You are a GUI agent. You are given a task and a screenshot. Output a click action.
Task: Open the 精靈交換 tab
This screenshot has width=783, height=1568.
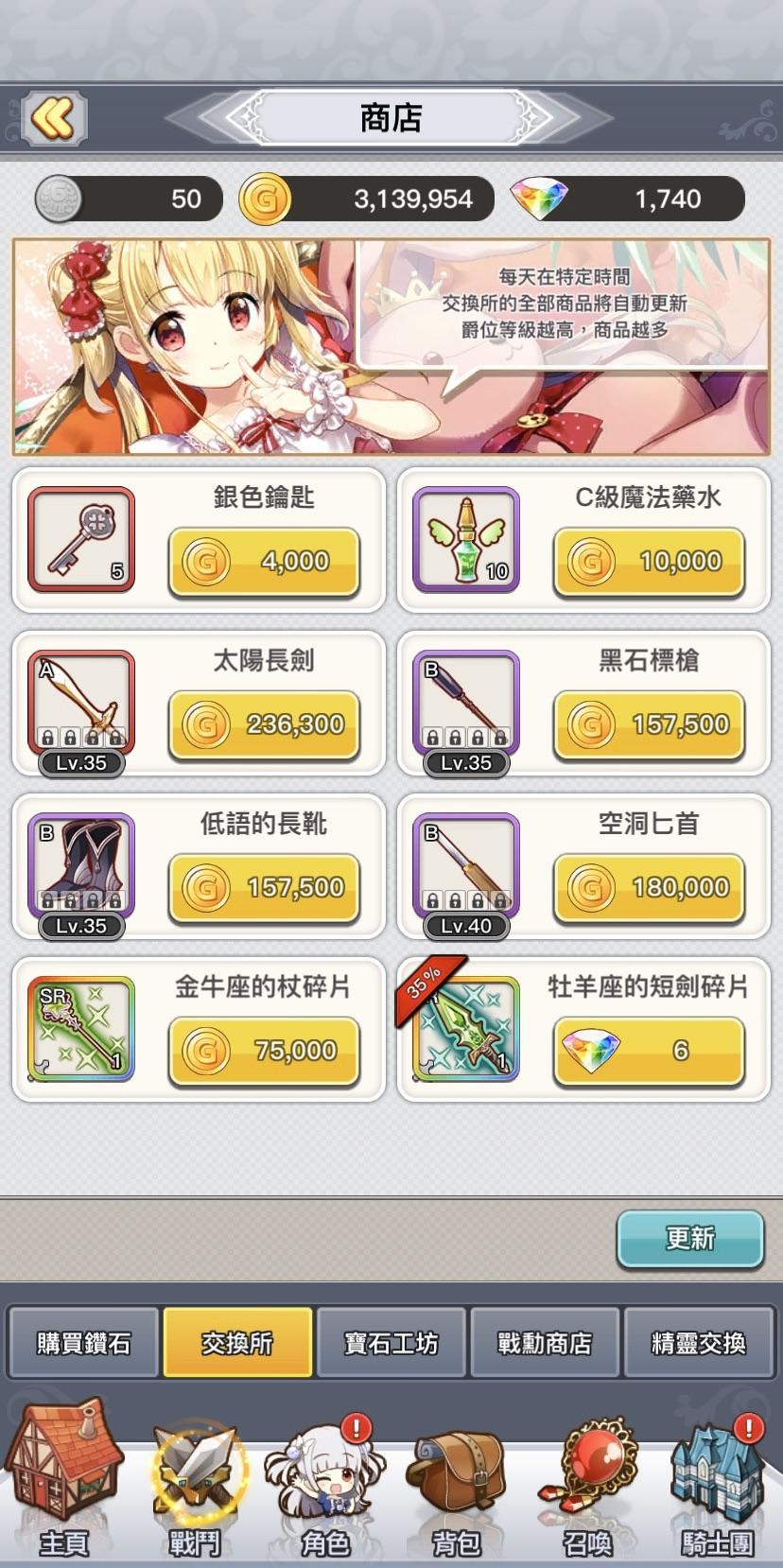pos(698,1342)
